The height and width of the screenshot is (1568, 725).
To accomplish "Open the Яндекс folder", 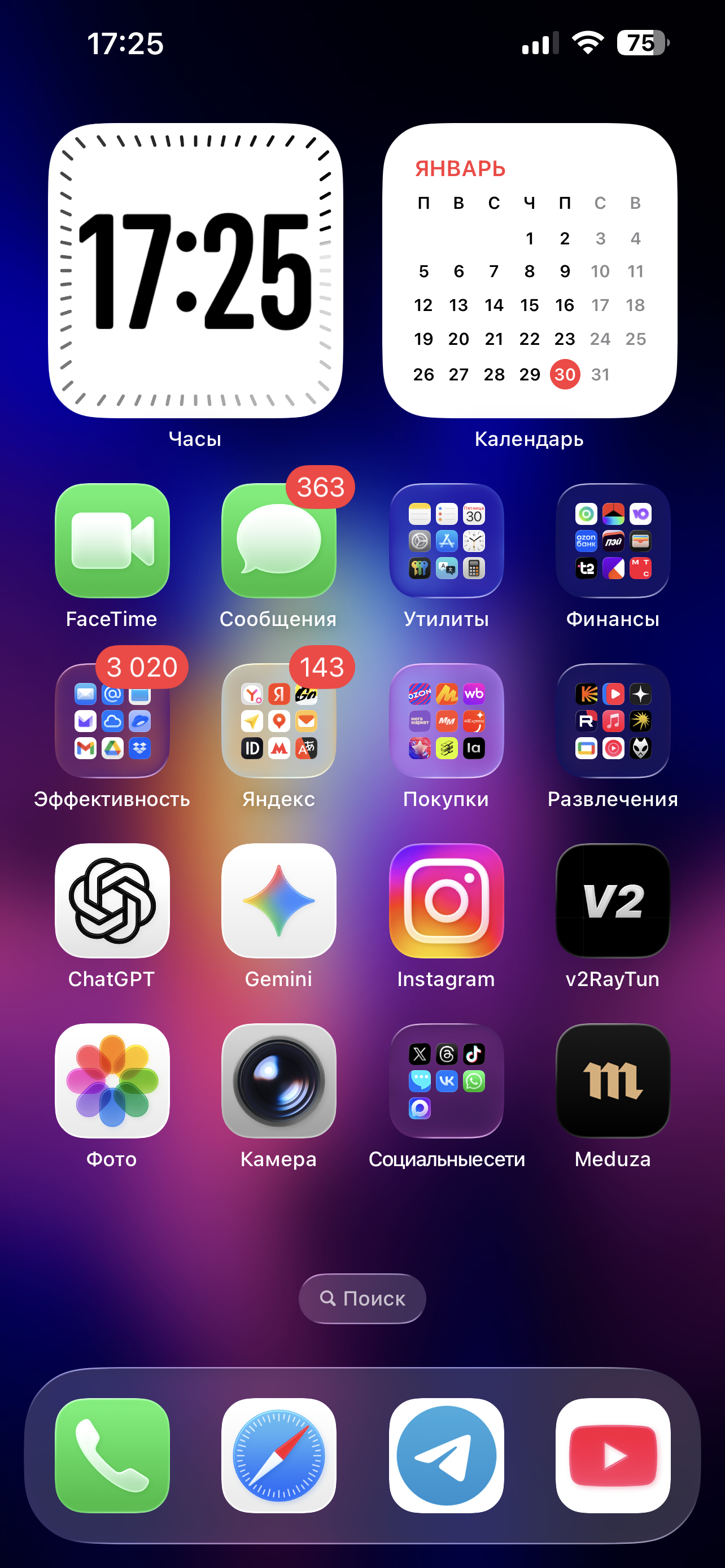I will [x=279, y=721].
